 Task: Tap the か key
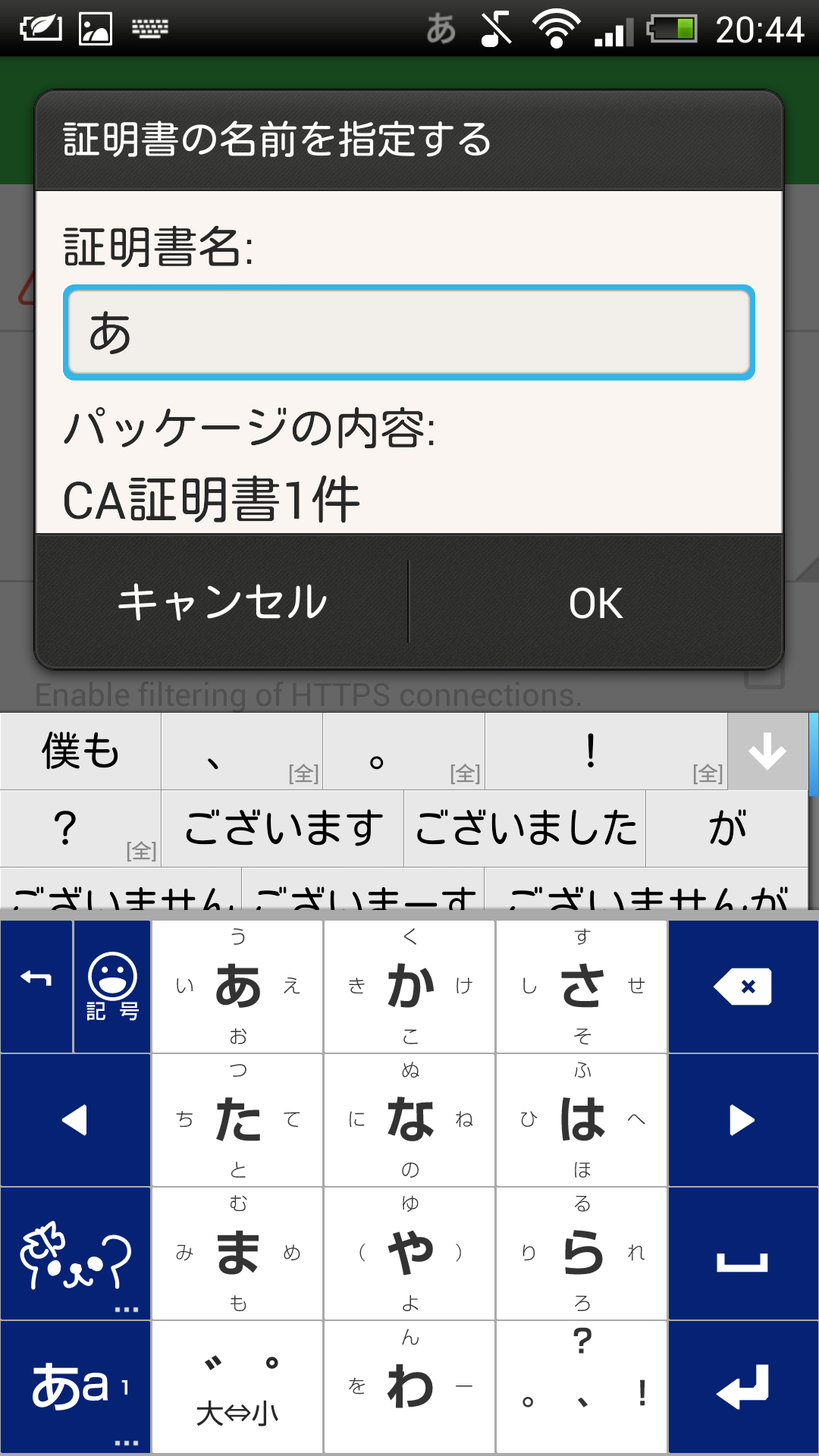point(409,986)
